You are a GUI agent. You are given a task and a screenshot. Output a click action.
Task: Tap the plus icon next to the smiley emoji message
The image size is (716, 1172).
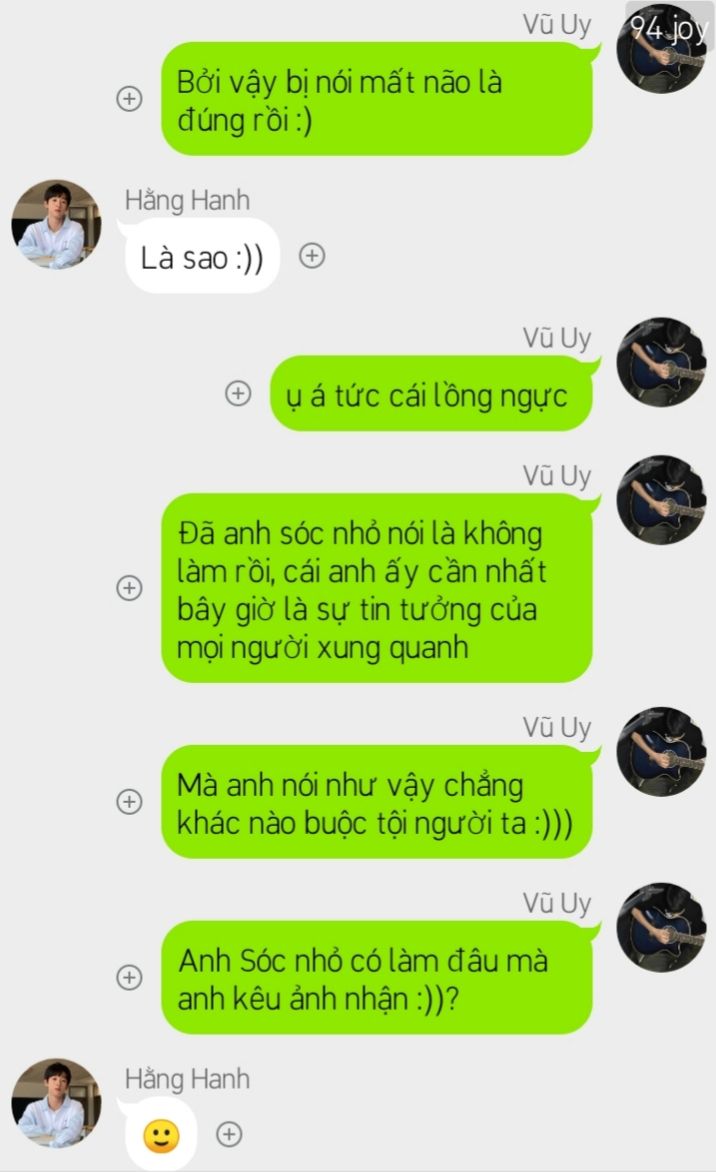(x=229, y=1134)
